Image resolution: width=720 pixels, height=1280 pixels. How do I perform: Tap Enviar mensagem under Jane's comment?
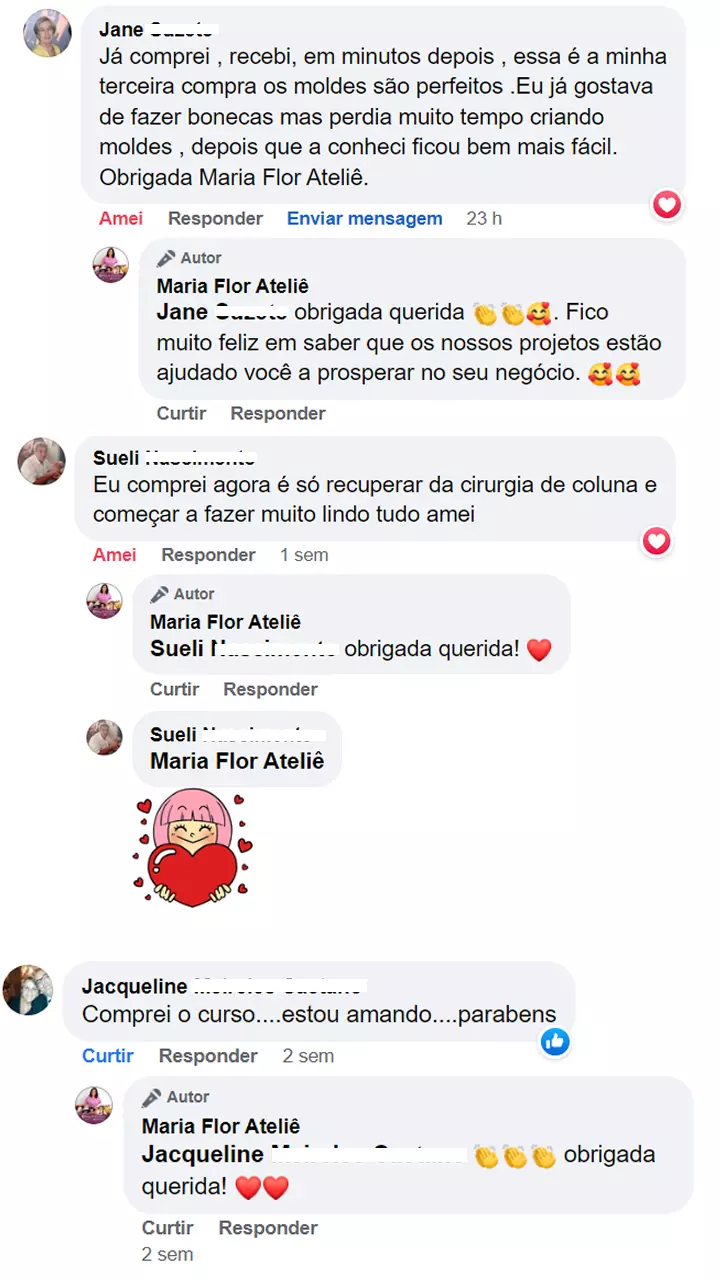(364, 218)
